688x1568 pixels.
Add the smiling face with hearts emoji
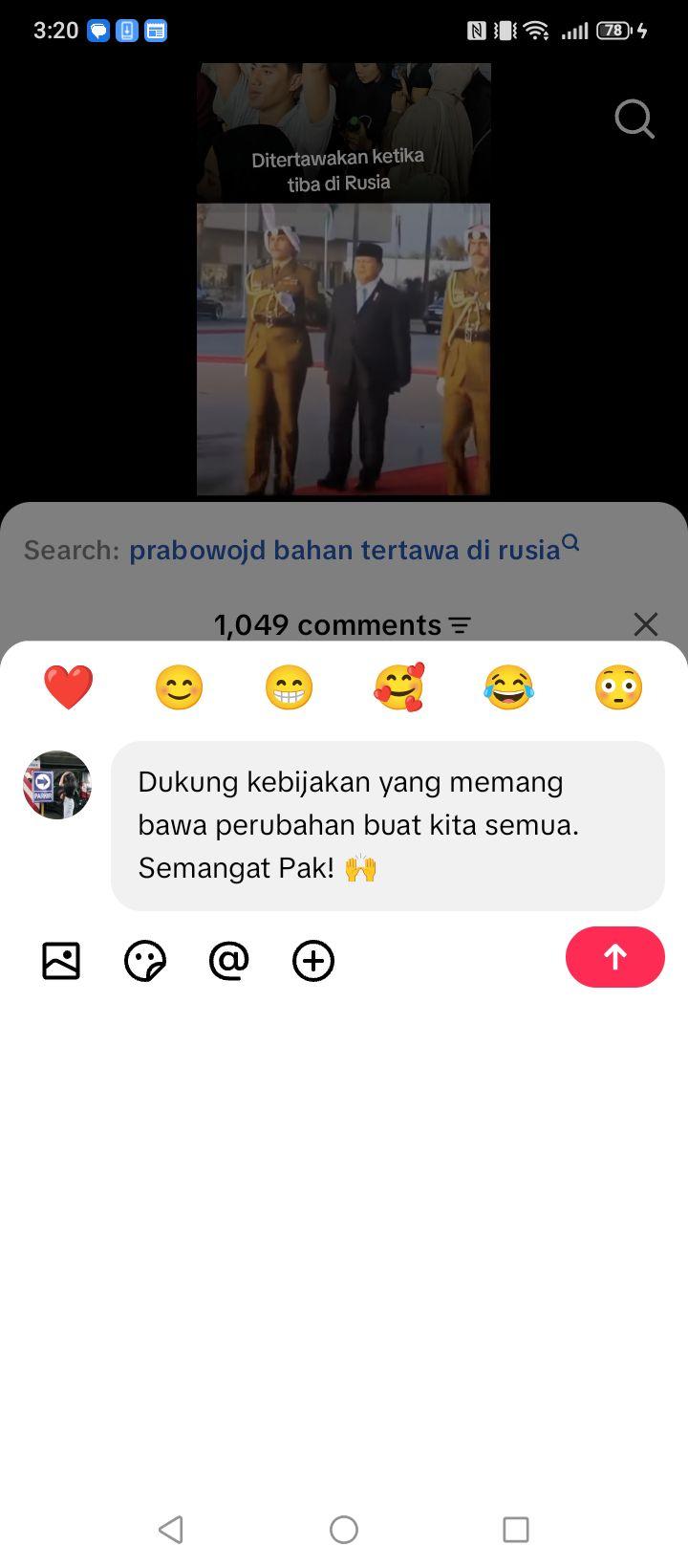coord(398,686)
